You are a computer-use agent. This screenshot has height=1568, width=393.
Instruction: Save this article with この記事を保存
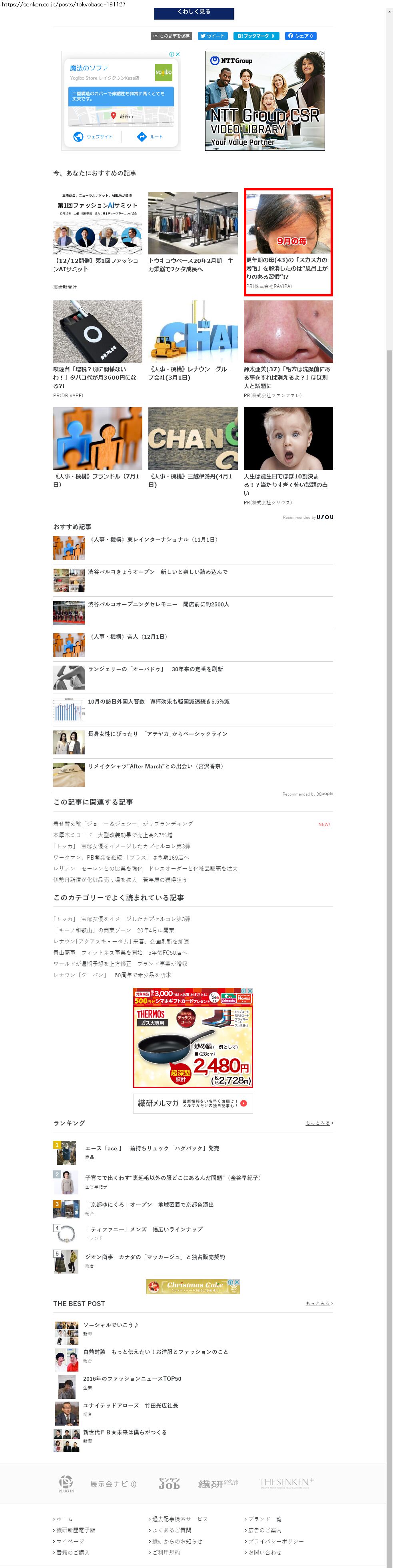[x=172, y=36]
